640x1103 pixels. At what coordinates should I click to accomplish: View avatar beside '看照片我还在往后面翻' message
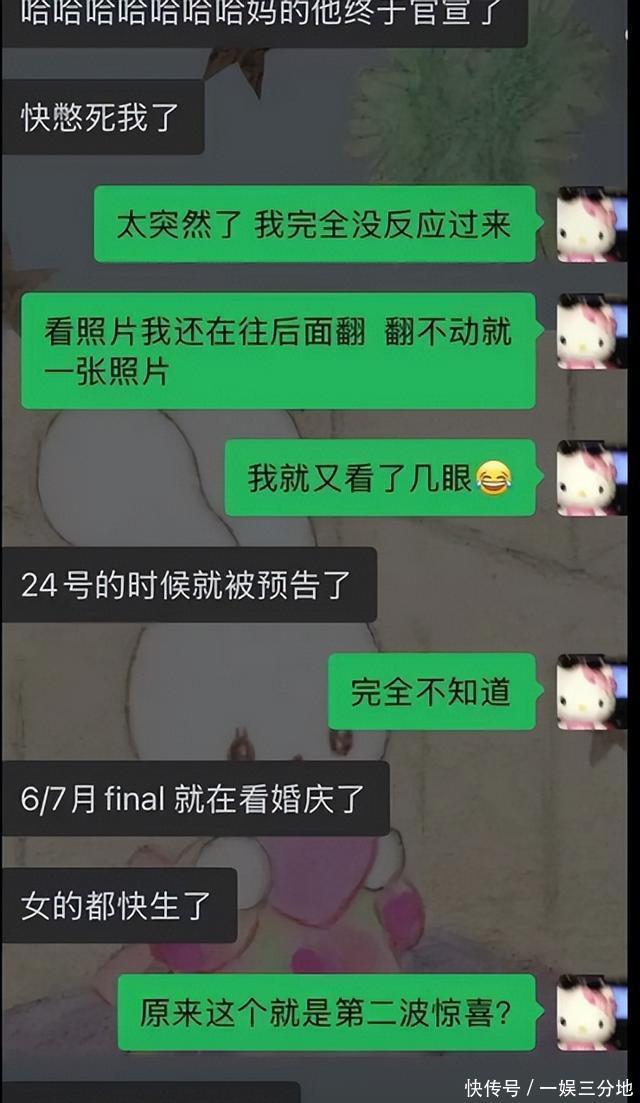click(x=591, y=331)
